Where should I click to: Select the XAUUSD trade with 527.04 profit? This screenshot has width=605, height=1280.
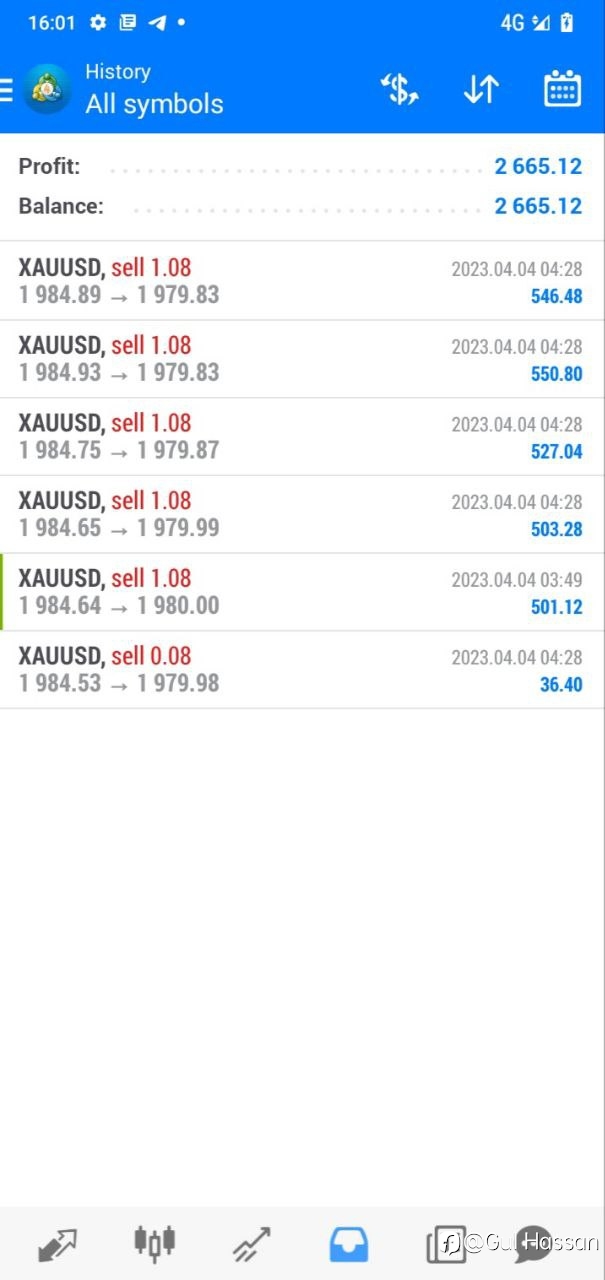pos(302,437)
